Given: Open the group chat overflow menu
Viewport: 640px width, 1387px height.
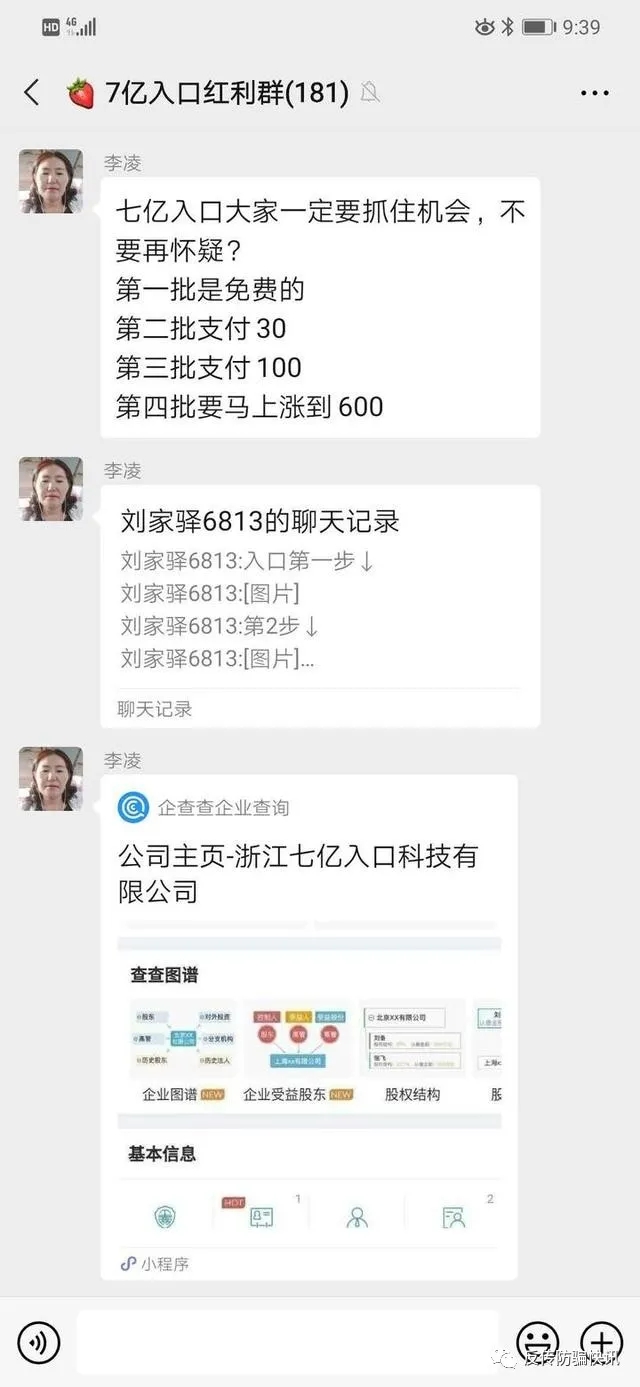Looking at the screenshot, I should point(594,94).
